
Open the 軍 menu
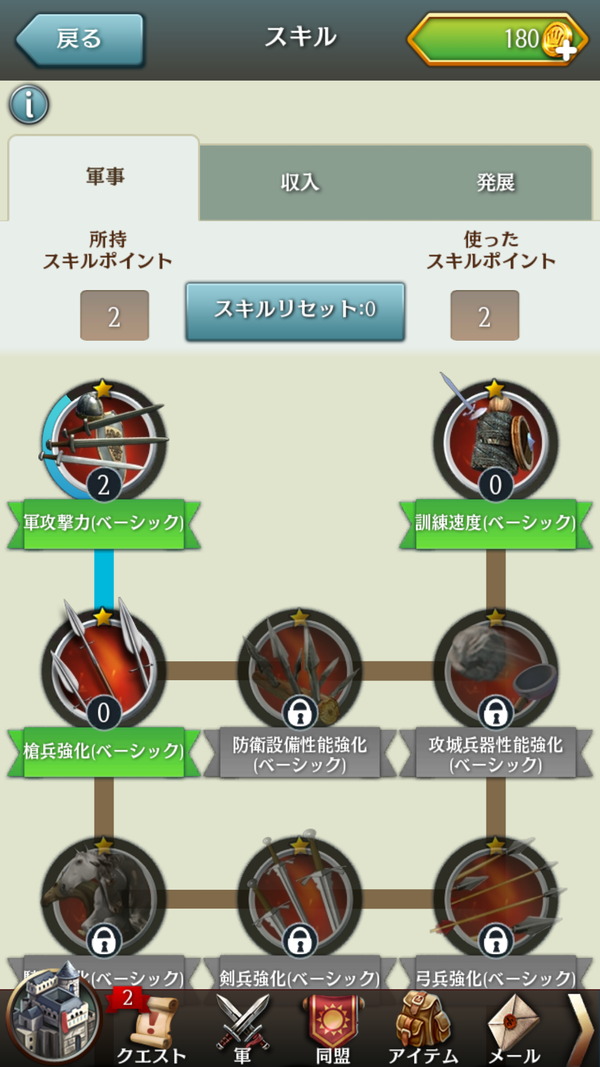click(x=240, y=1027)
